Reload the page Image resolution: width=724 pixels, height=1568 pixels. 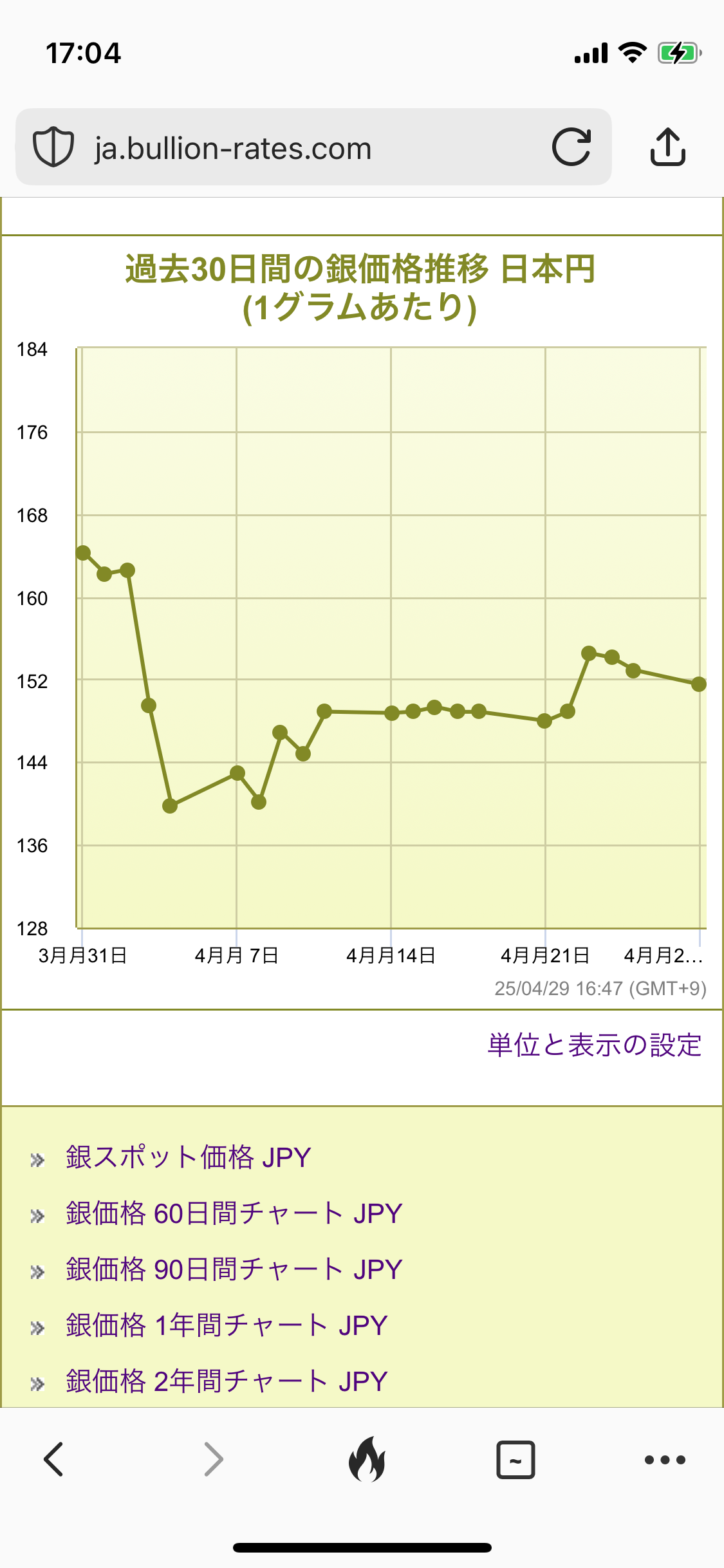coord(571,147)
